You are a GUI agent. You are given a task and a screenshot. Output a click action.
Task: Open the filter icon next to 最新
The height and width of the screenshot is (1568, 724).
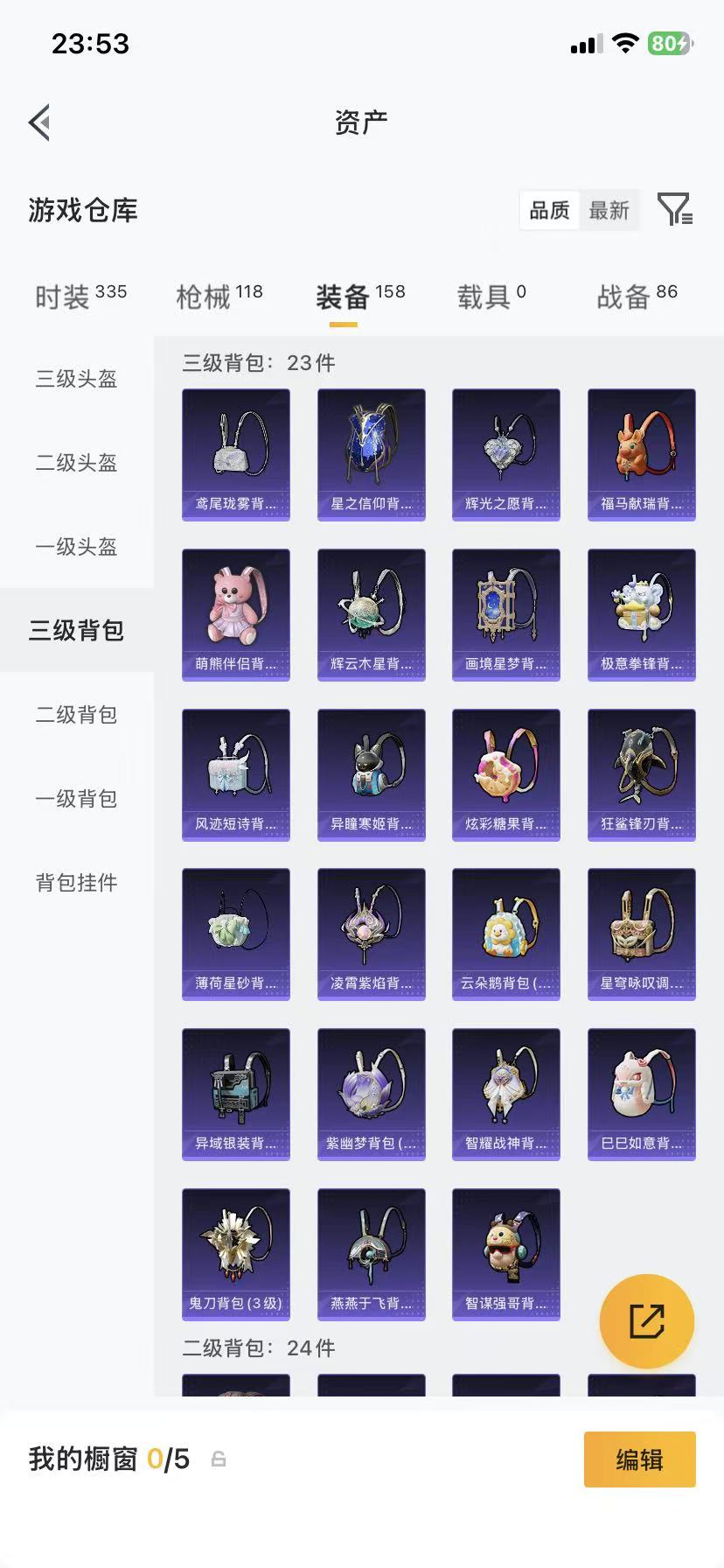tap(674, 210)
